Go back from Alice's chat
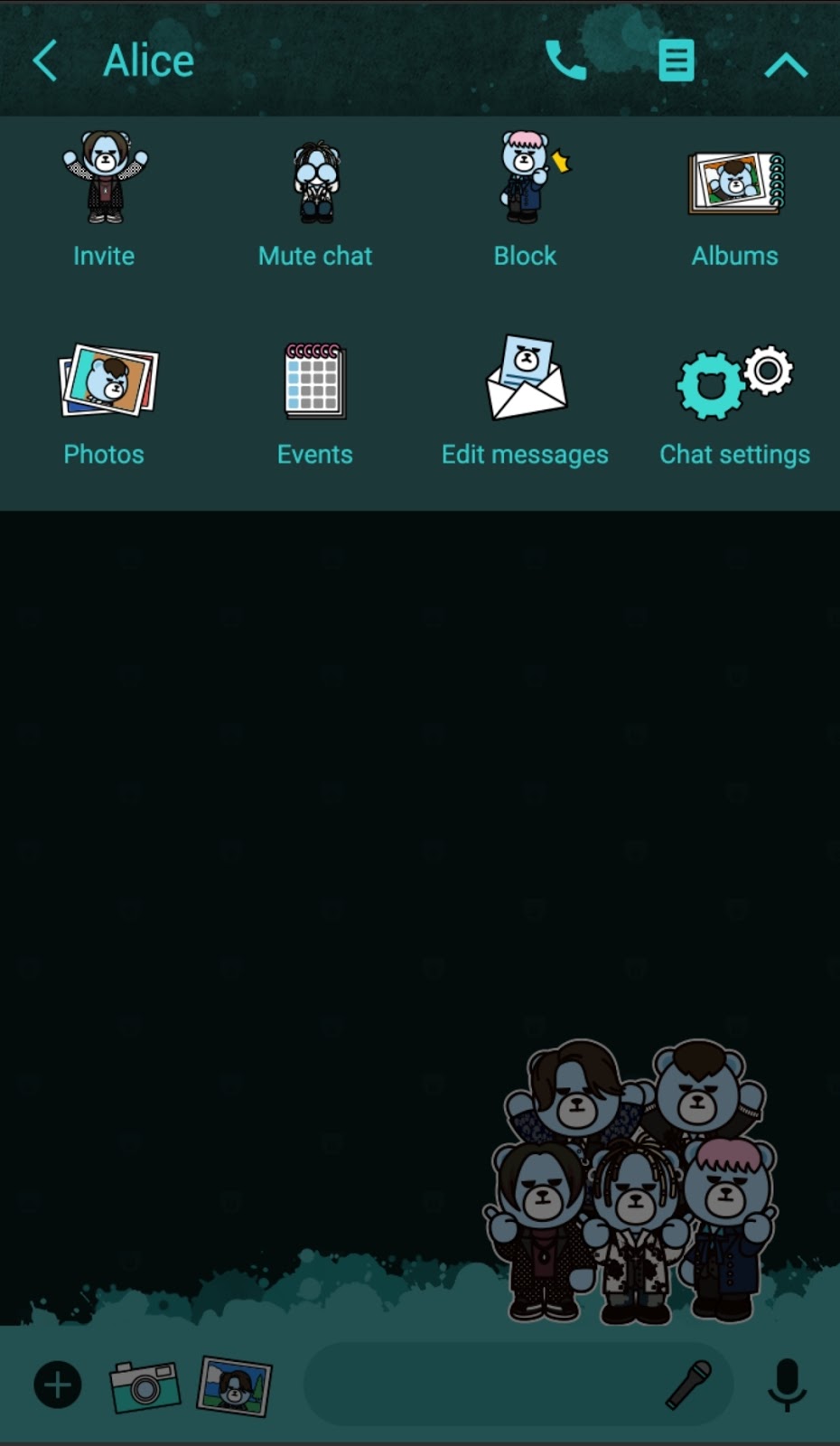Screen dimensions: 840x1446 [x=45, y=61]
